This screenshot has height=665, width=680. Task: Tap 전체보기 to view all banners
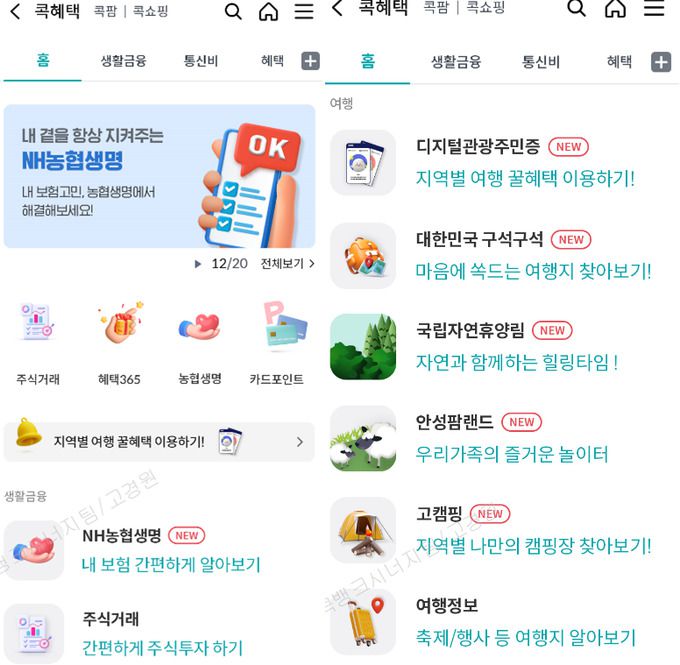pos(287,264)
